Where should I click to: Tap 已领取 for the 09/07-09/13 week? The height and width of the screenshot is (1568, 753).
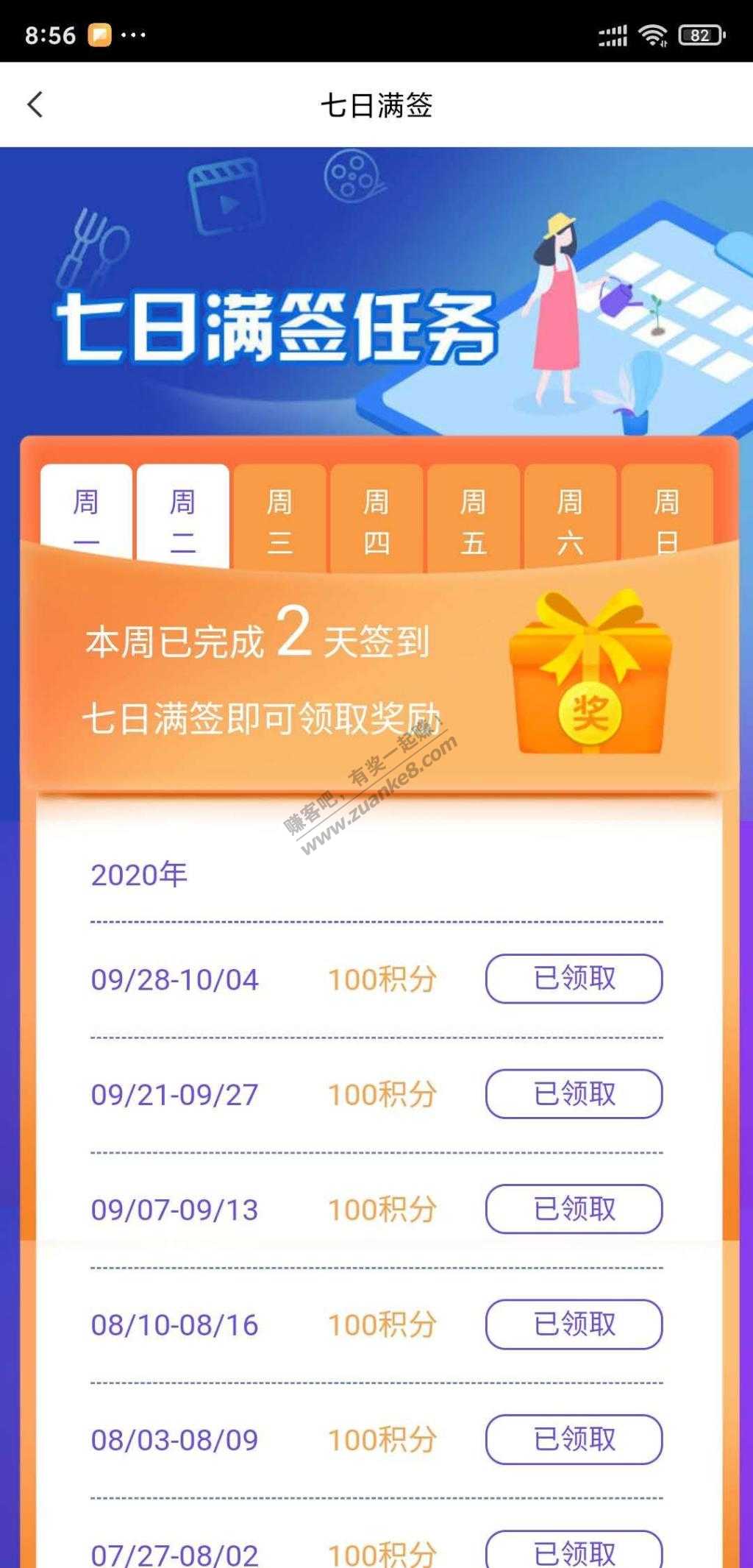click(574, 1208)
